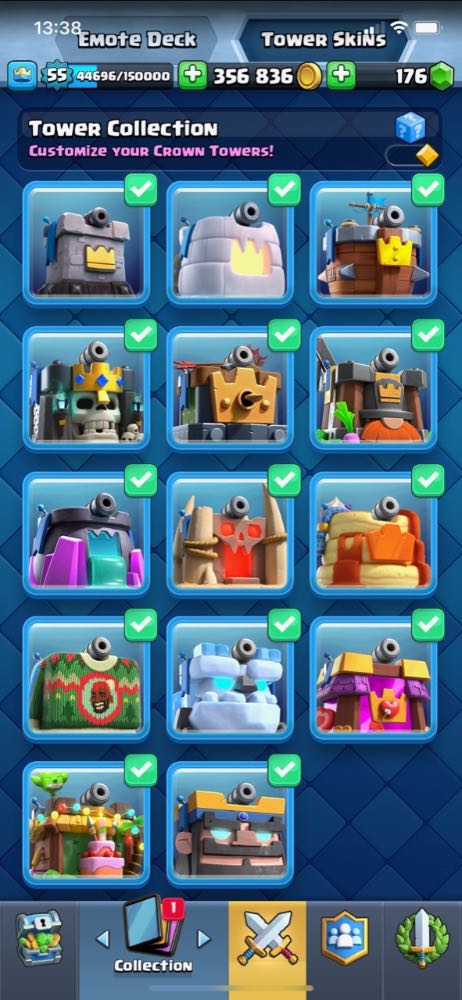Select the ice golem tower skin
462x1000 pixels.
(x=230, y=679)
